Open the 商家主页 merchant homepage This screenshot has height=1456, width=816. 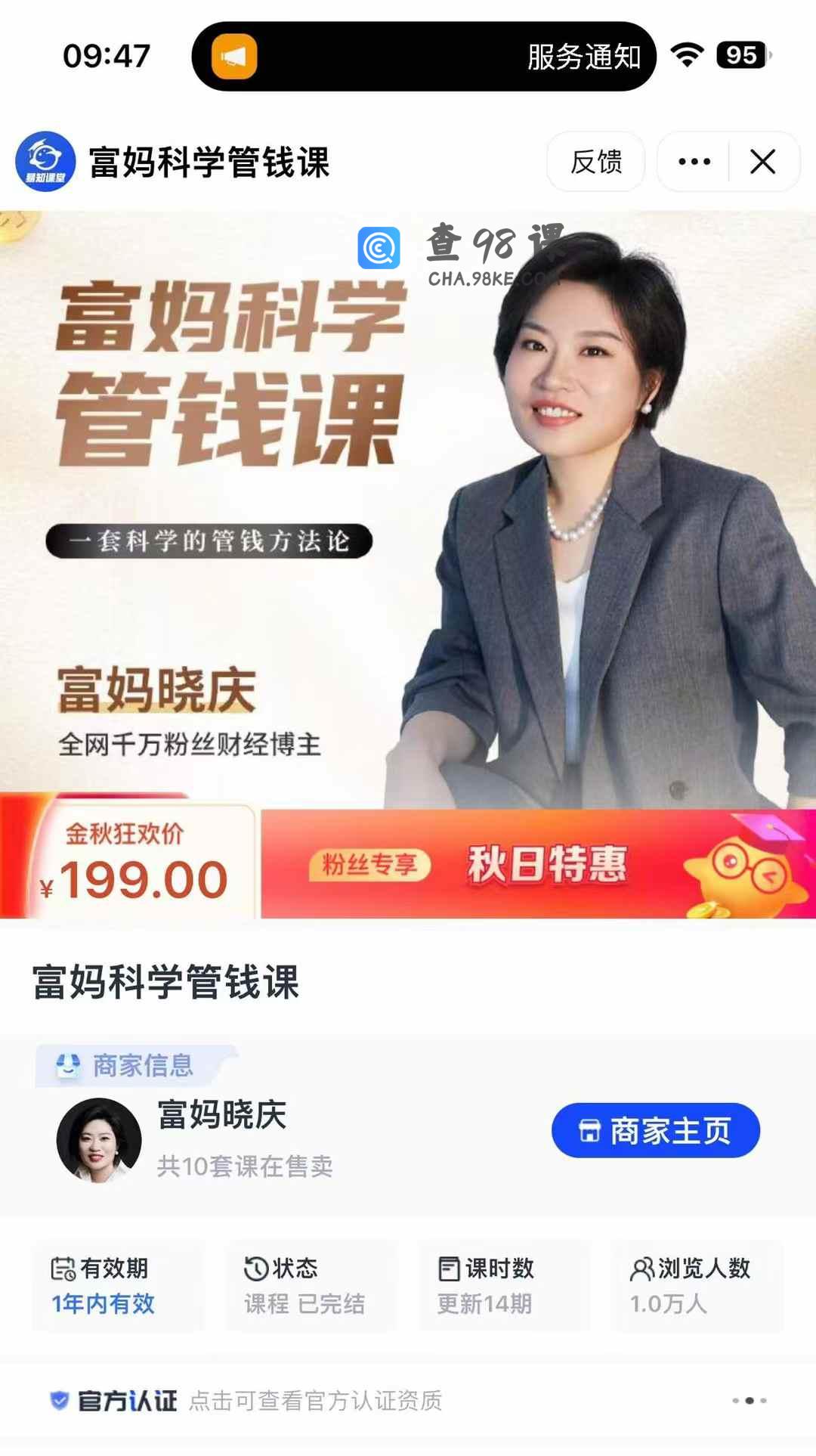(655, 1131)
